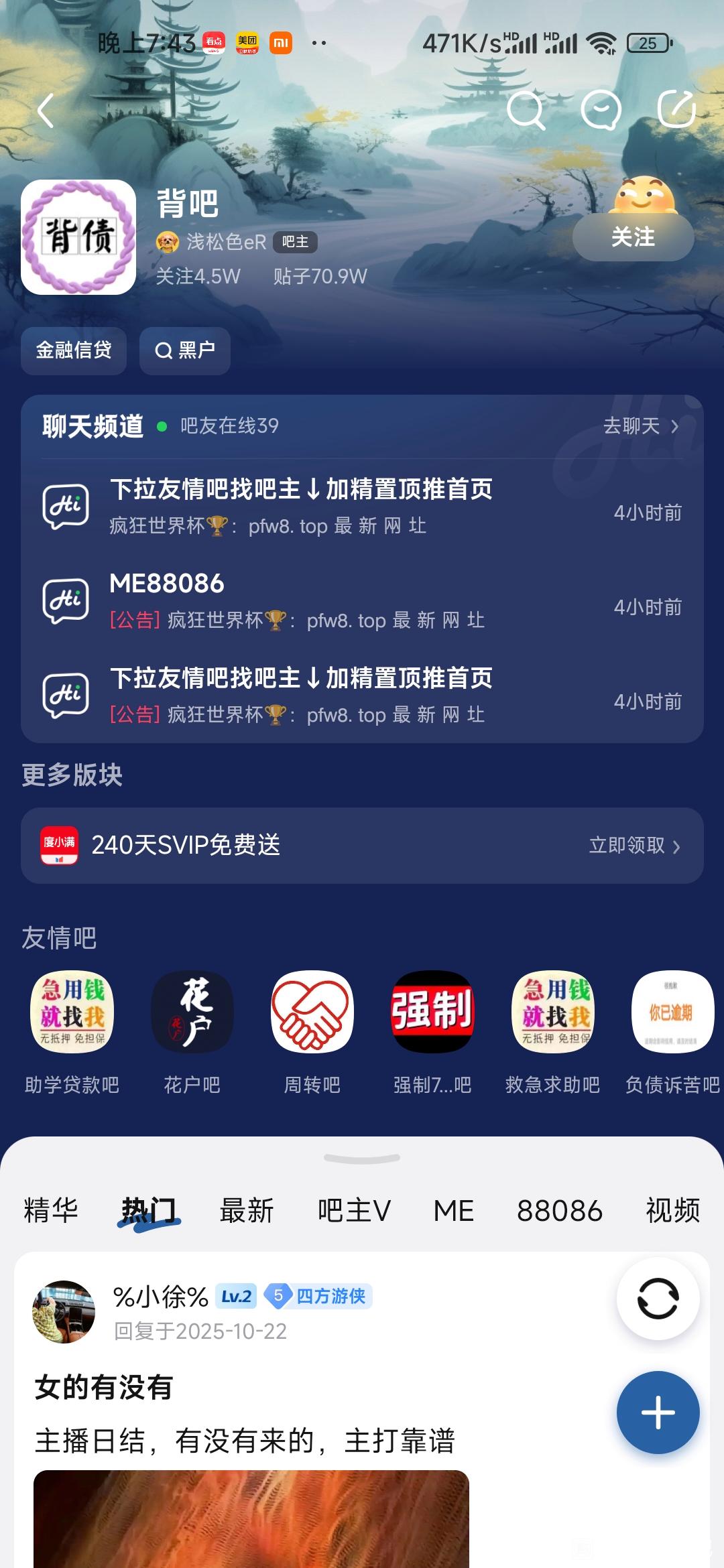
Task: Switch to the 吧主V tab
Action: pyautogui.click(x=354, y=1211)
